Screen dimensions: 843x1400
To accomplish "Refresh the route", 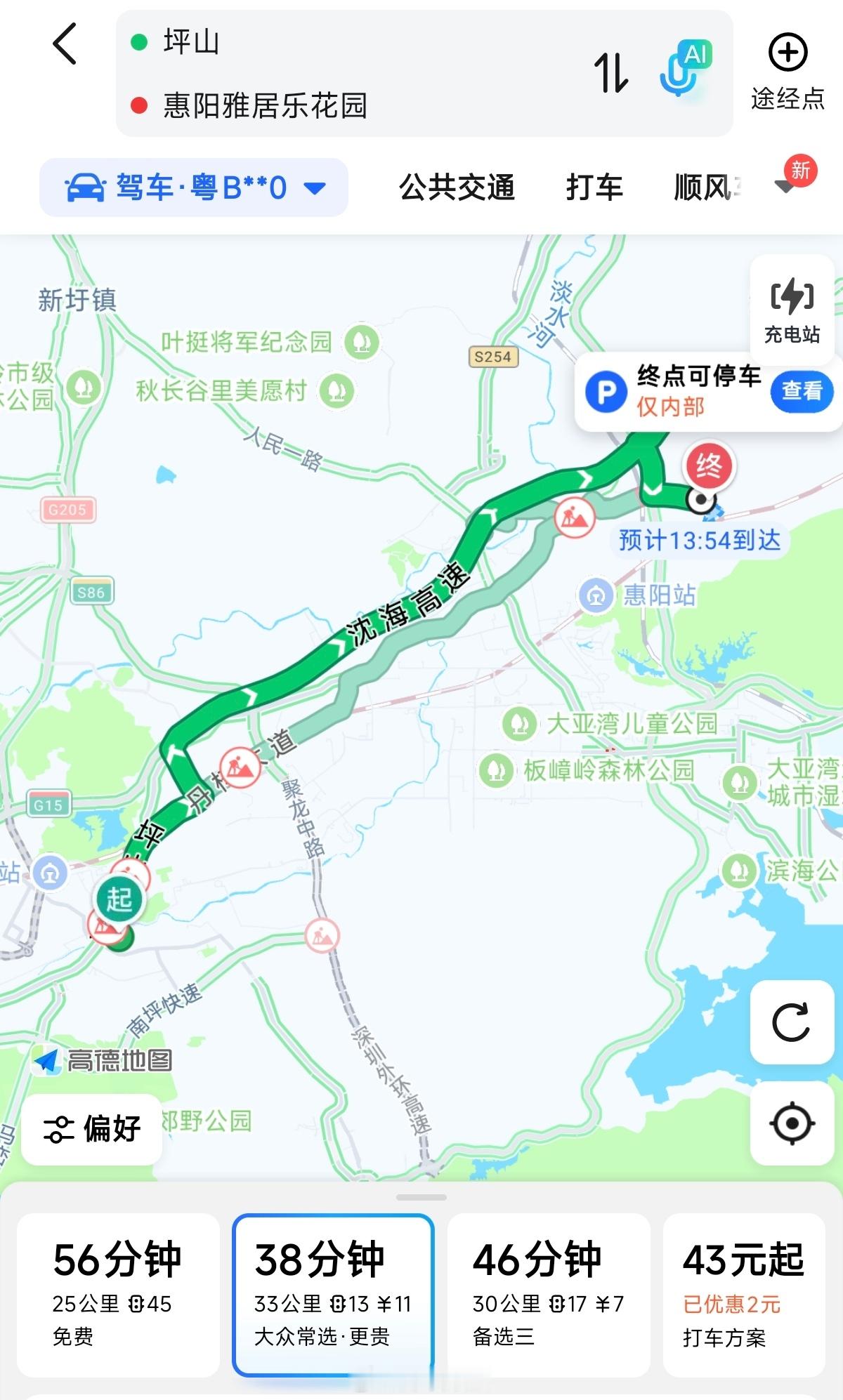I will tap(792, 1022).
